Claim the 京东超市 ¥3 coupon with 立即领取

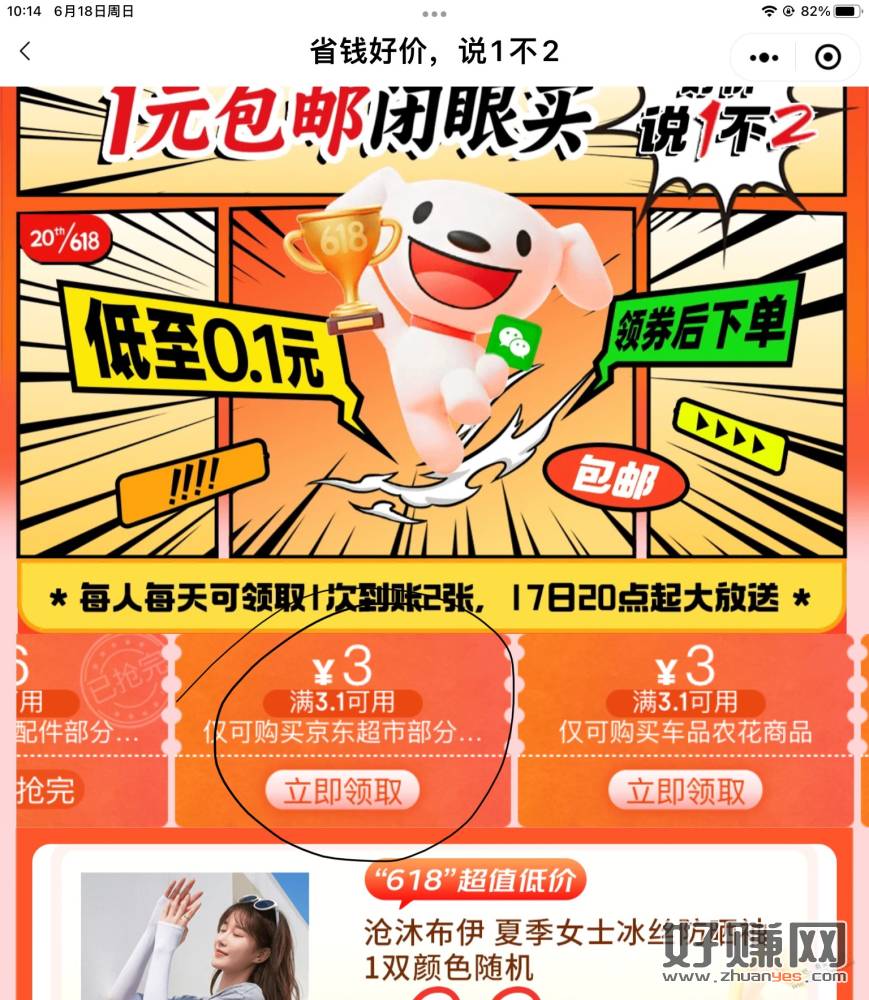click(x=343, y=791)
